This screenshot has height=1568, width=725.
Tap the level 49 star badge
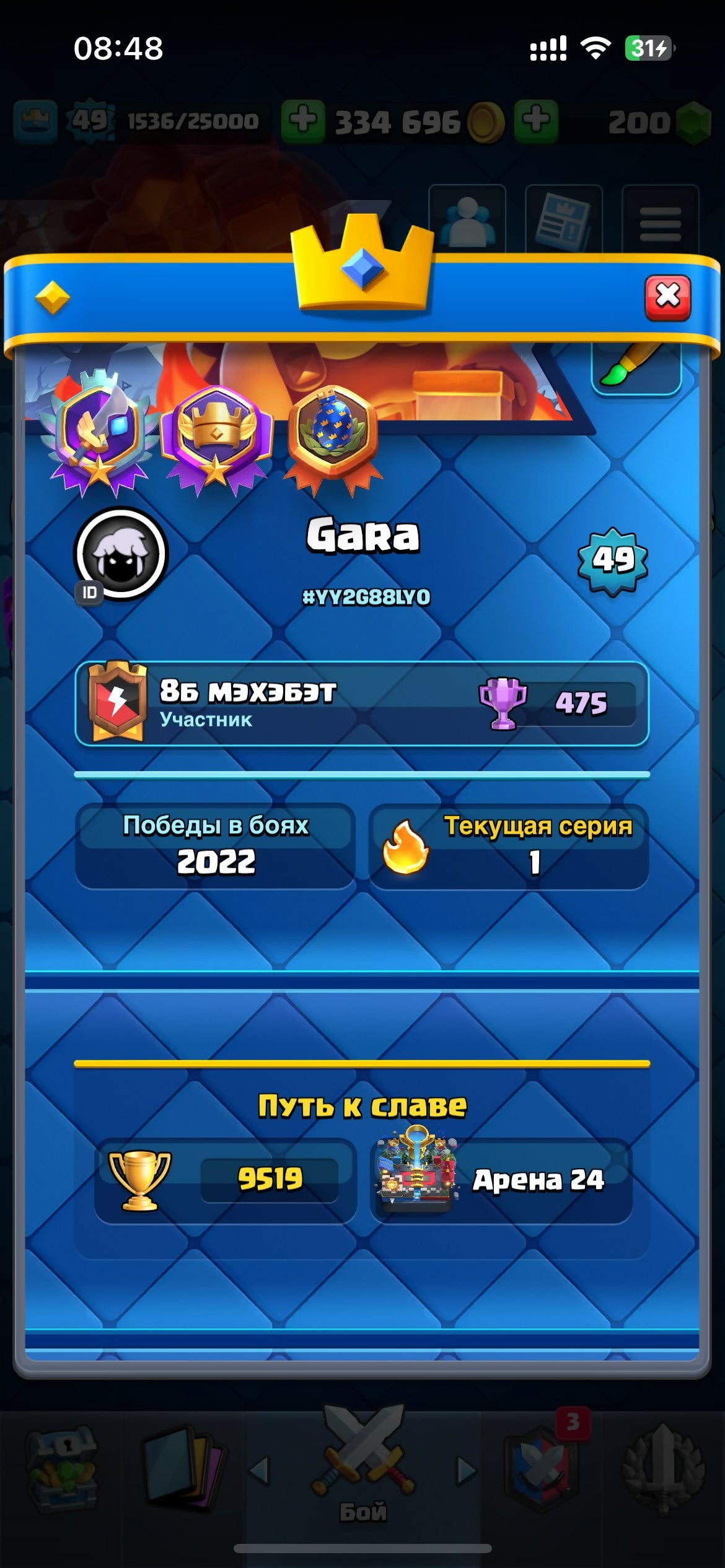click(613, 560)
